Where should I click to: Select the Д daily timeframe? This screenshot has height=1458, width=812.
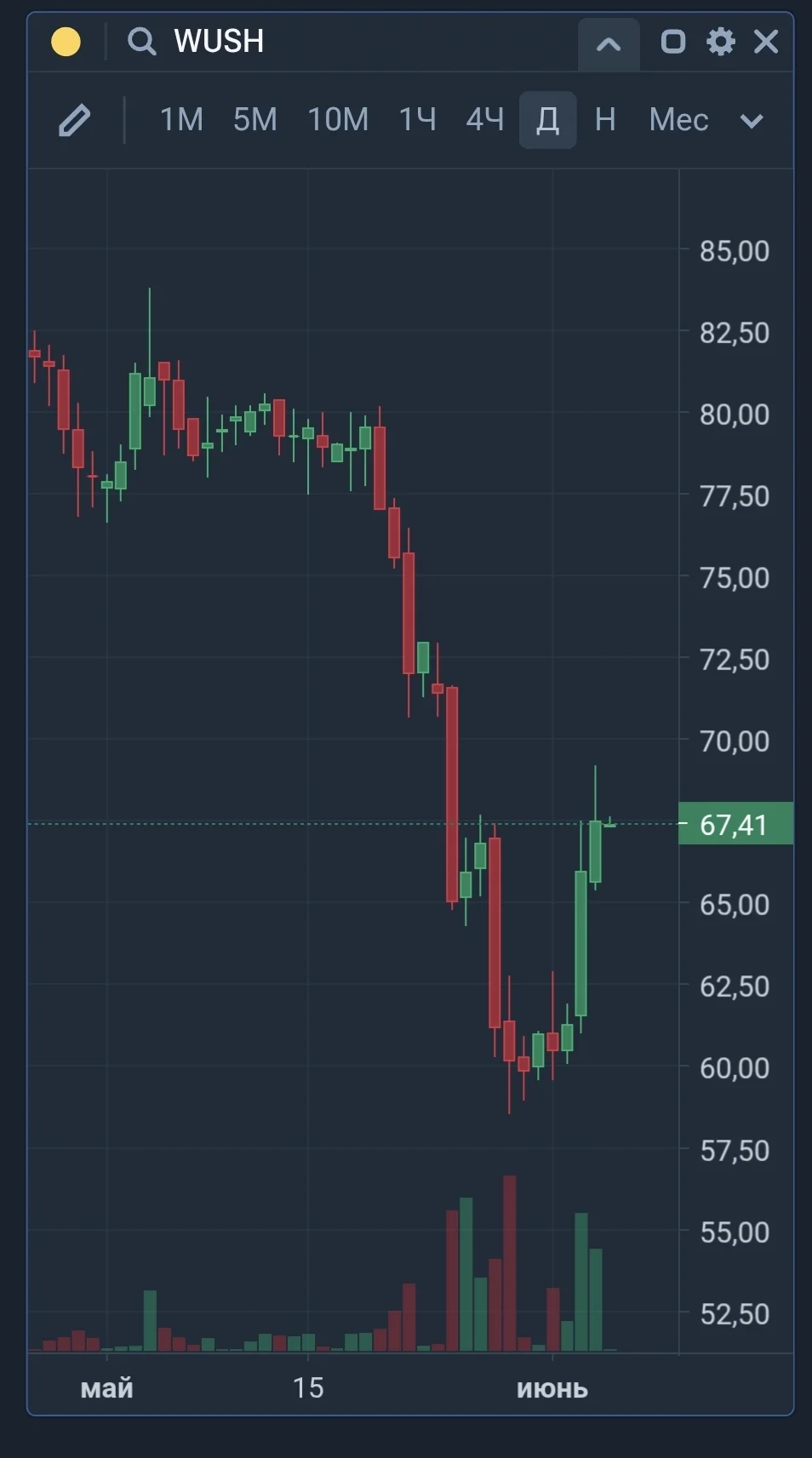pyautogui.click(x=548, y=120)
